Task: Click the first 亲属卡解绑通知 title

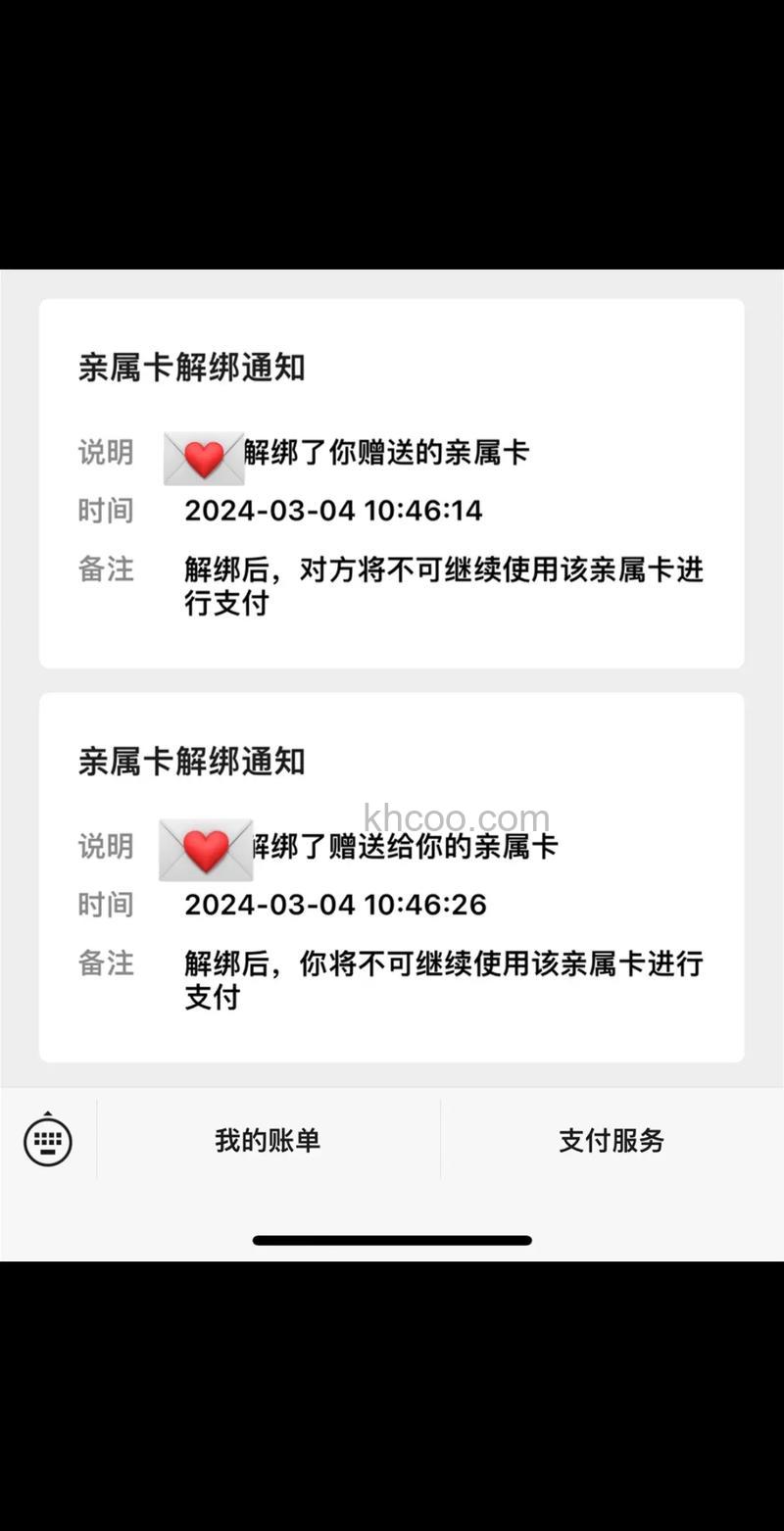Action: click(x=192, y=370)
